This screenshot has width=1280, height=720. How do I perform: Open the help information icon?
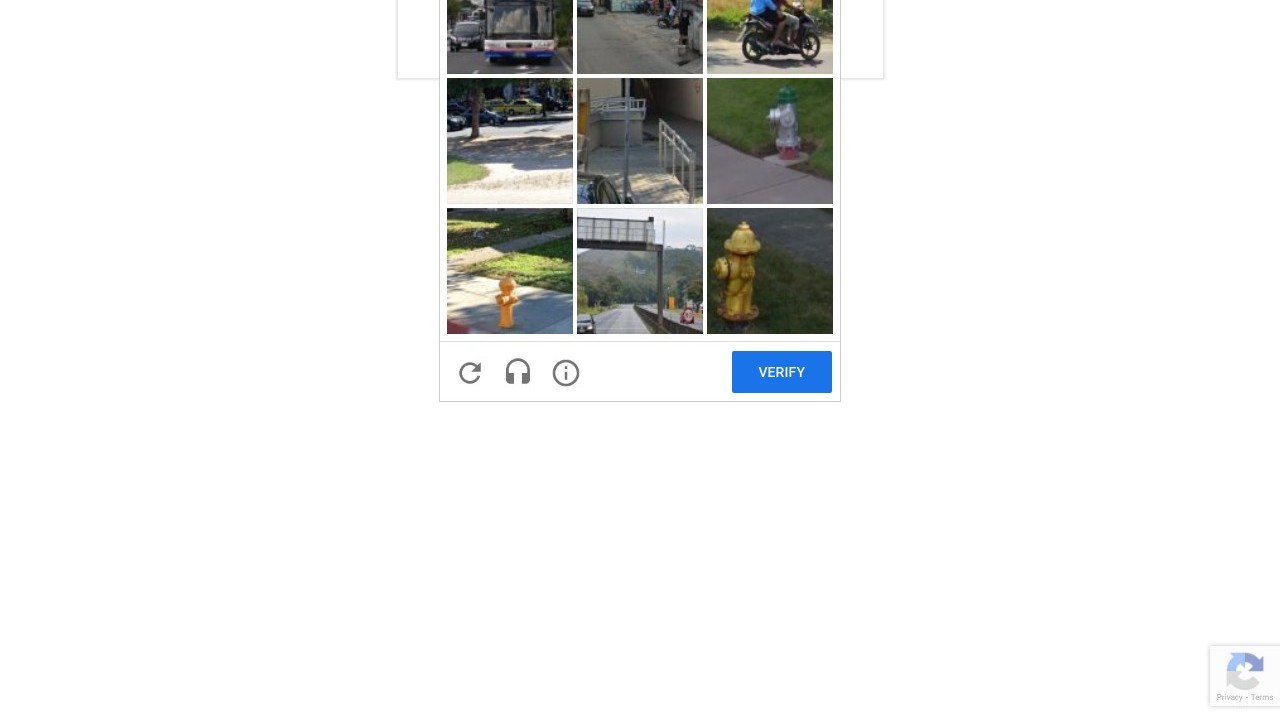566,373
